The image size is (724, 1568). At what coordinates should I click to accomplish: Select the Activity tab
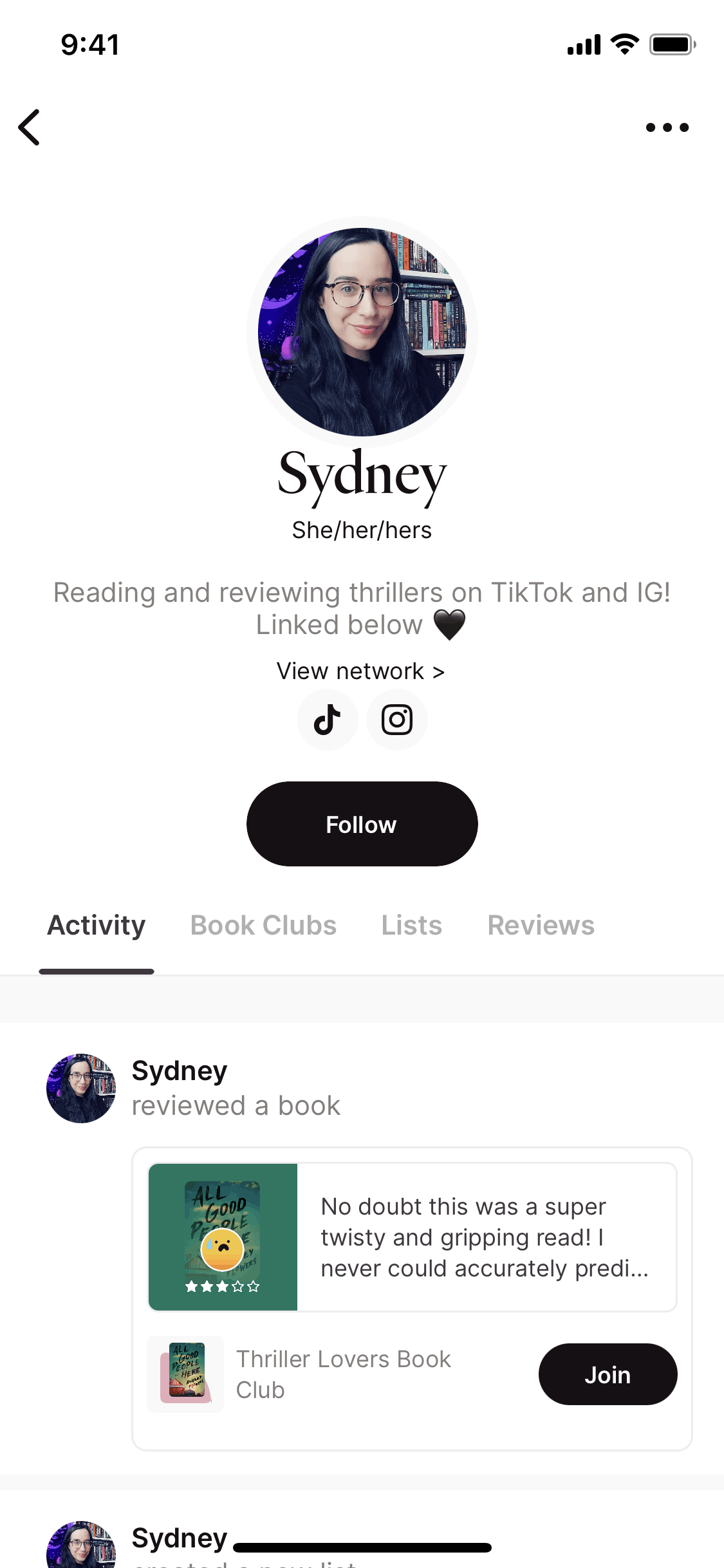pyautogui.click(x=97, y=926)
